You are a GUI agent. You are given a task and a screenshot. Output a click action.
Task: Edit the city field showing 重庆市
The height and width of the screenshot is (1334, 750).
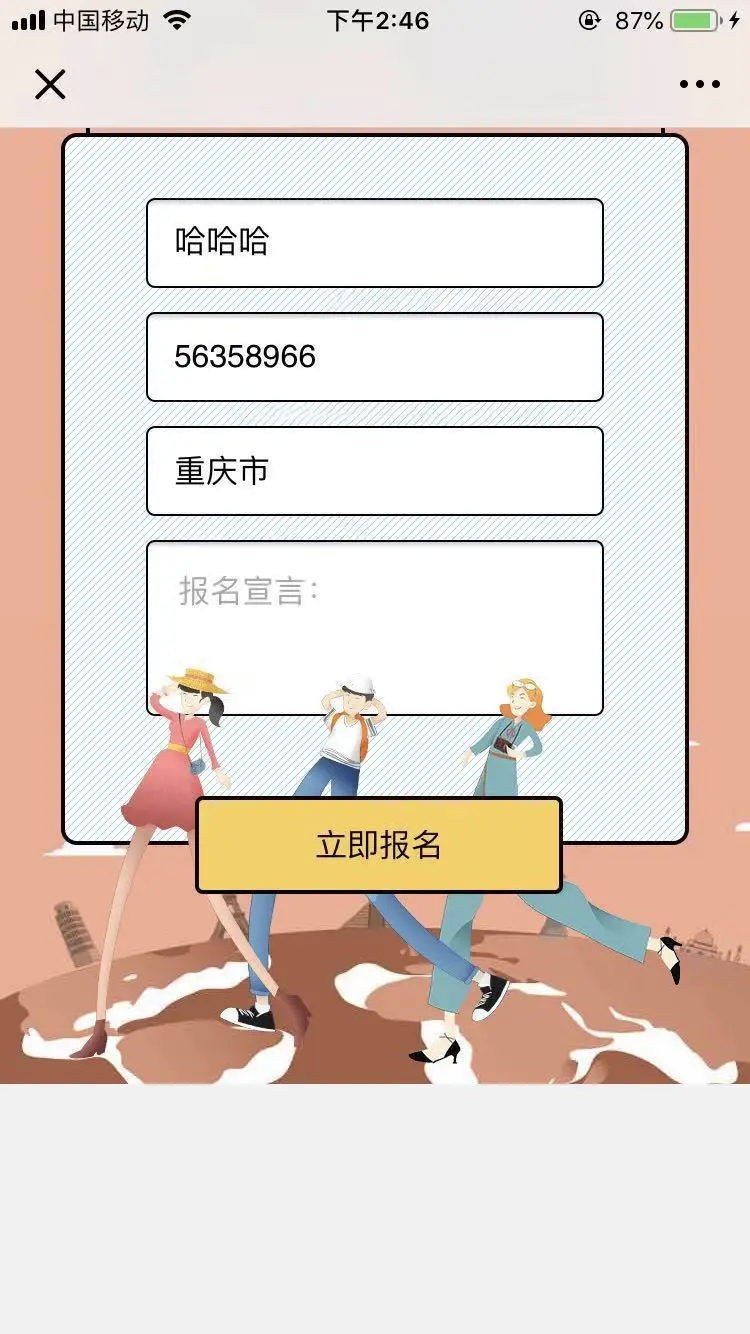pos(374,471)
